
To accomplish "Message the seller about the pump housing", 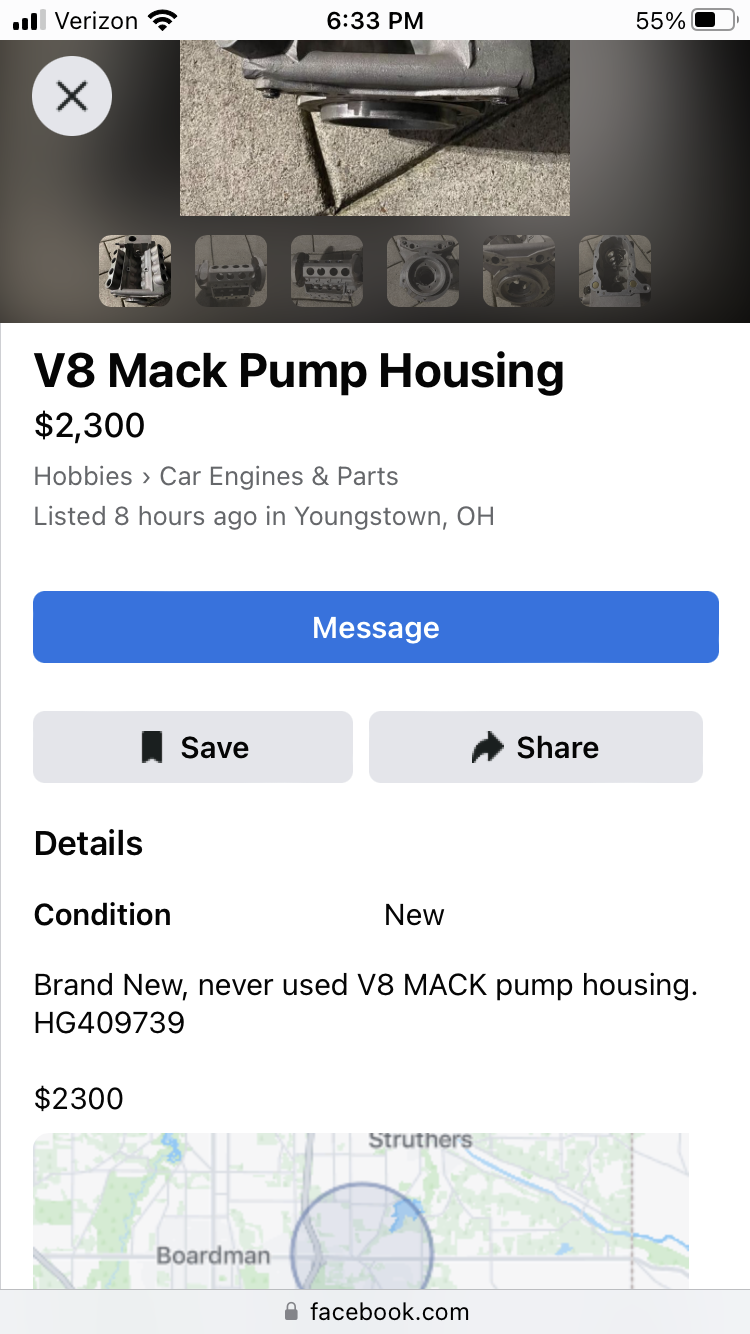I will 376,627.
